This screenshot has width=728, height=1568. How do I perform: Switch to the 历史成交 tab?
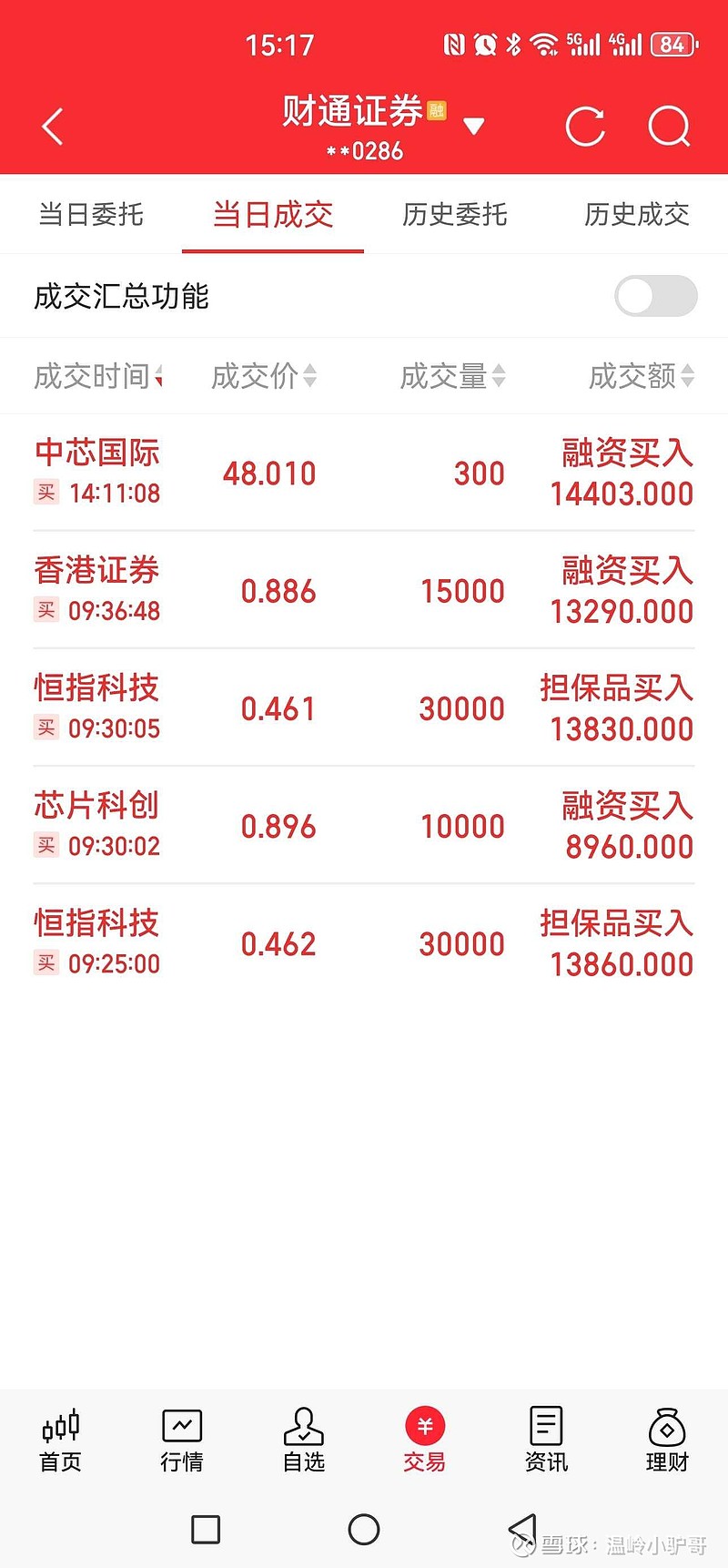pos(637,215)
